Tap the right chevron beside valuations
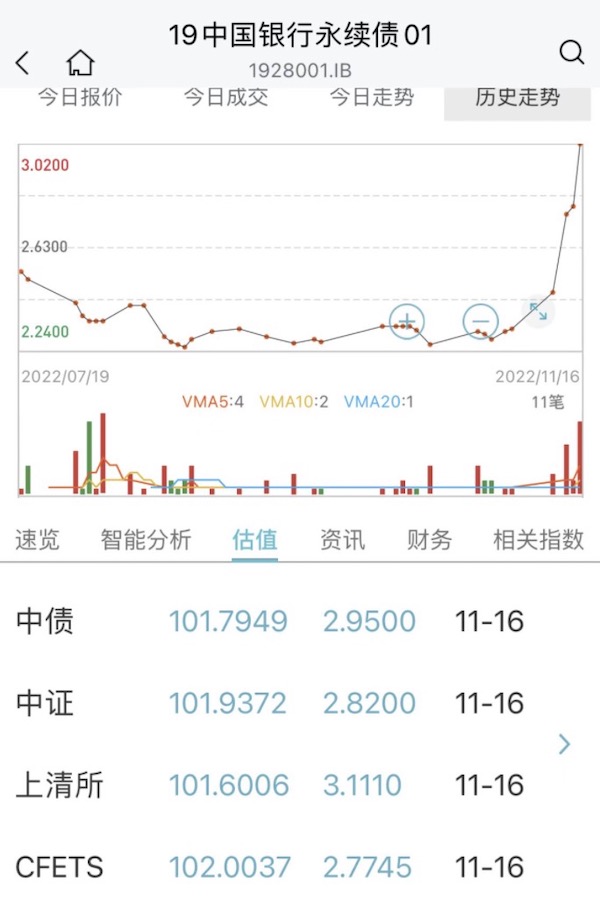600x912 pixels. point(565,744)
